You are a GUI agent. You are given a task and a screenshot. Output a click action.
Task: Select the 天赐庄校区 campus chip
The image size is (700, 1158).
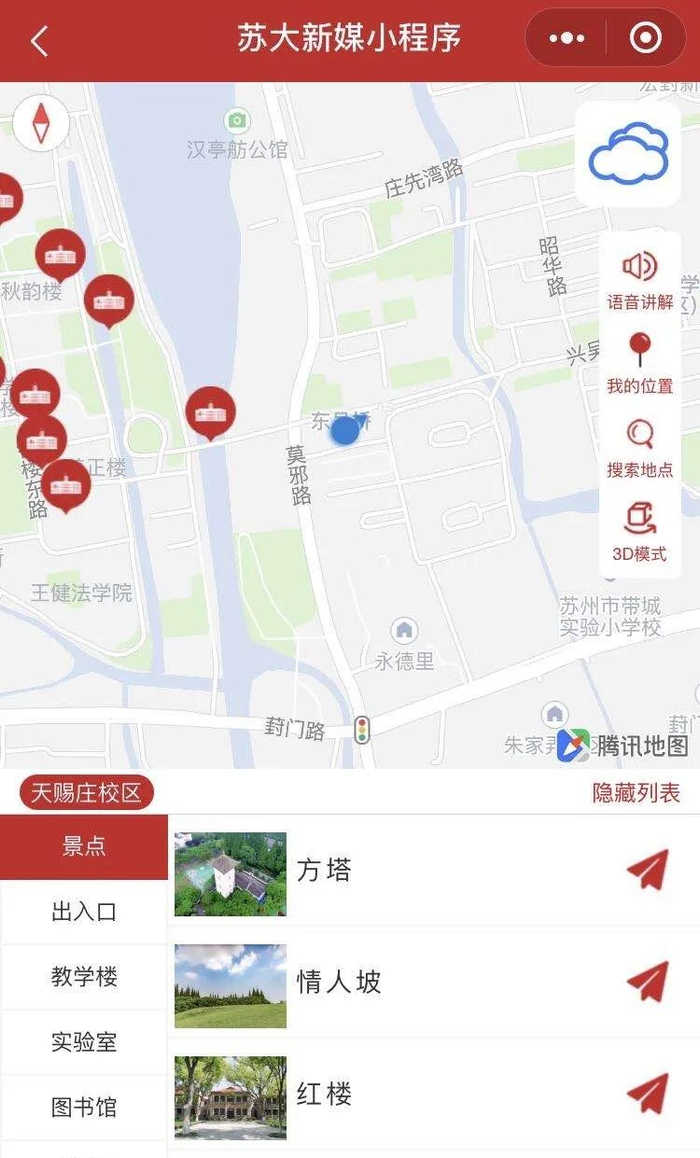pyautogui.click(x=86, y=793)
